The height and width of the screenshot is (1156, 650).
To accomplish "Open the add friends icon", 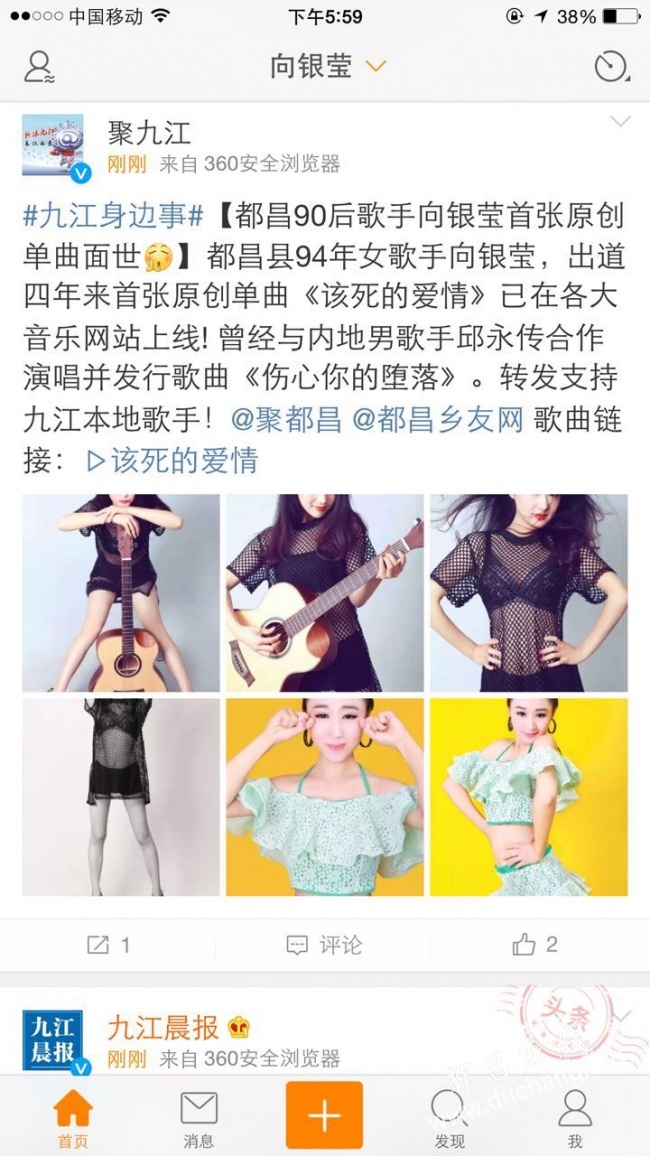I will pyautogui.click(x=39, y=67).
